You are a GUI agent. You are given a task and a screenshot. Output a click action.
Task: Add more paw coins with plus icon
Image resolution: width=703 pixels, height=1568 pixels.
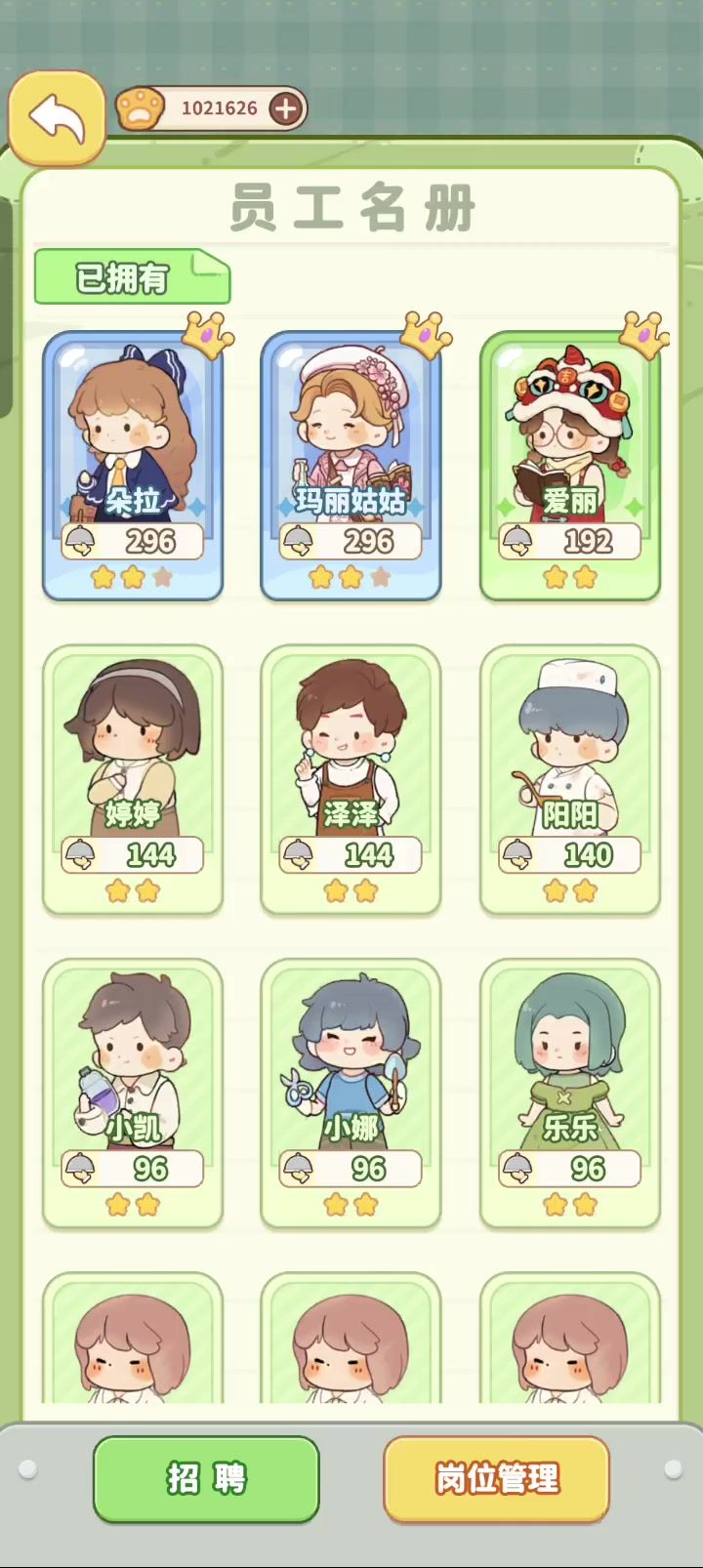pos(285,108)
